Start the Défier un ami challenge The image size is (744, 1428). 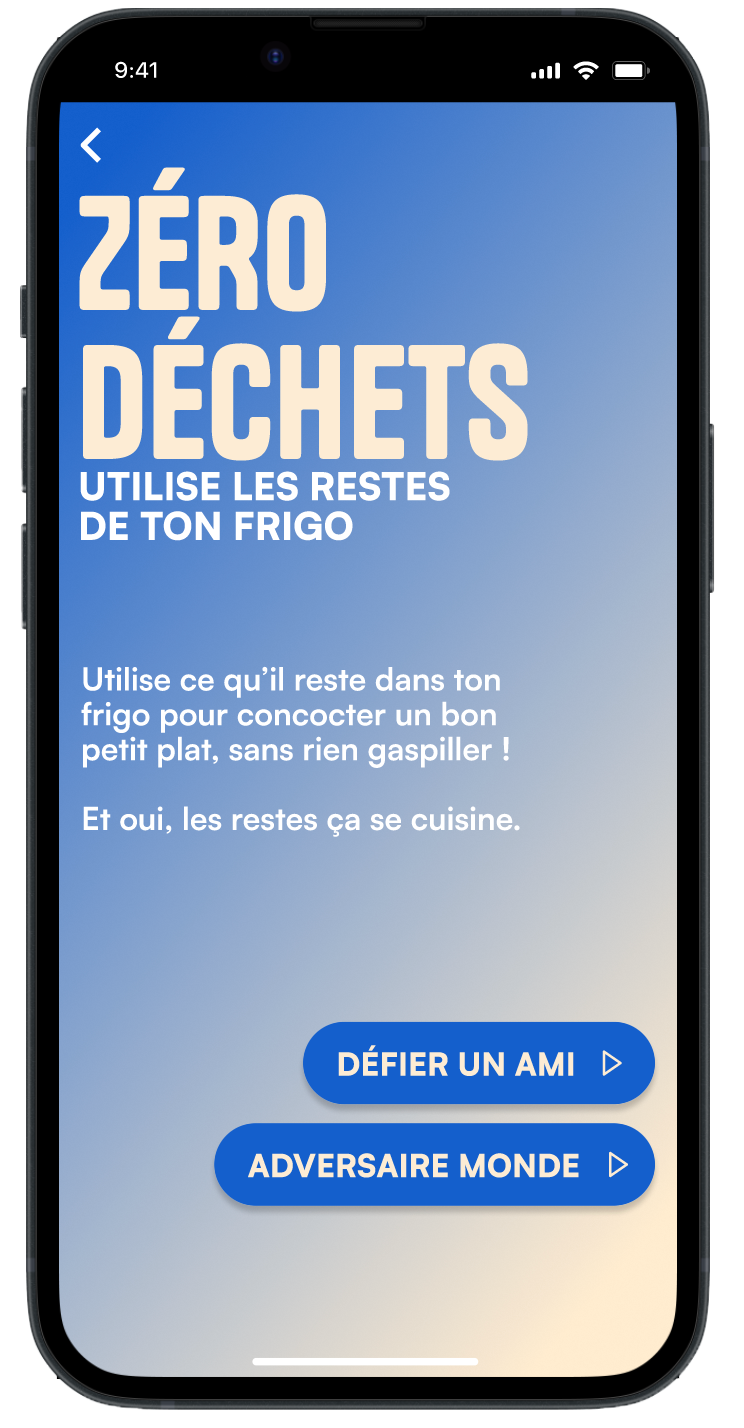[x=478, y=1063]
